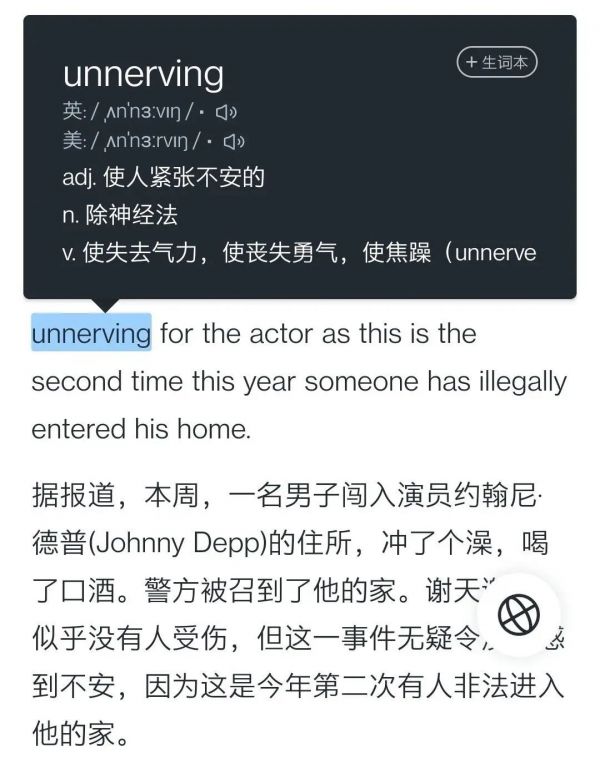Add unnerving to the 生词本 vocabulary book

click(497, 62)
